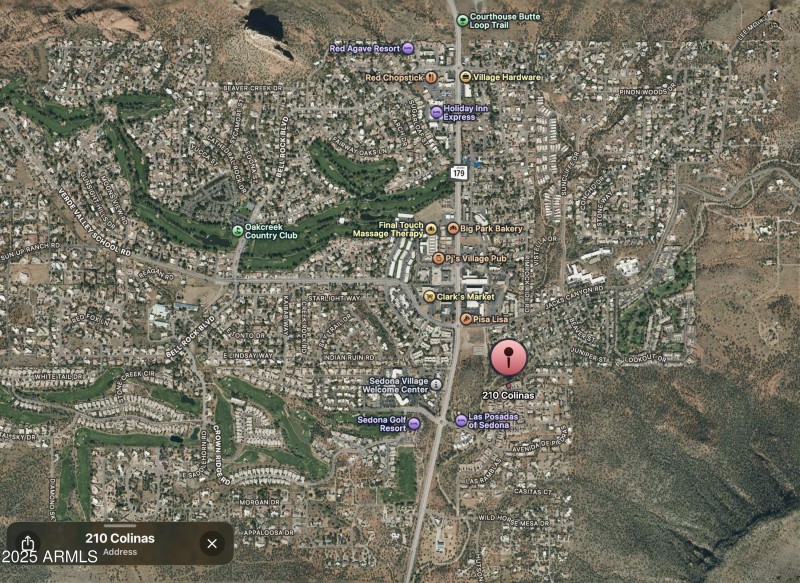This screenshot has height=583, width=800.
Task: Open Big Park Bakery marker
Action: click(453, 228)
